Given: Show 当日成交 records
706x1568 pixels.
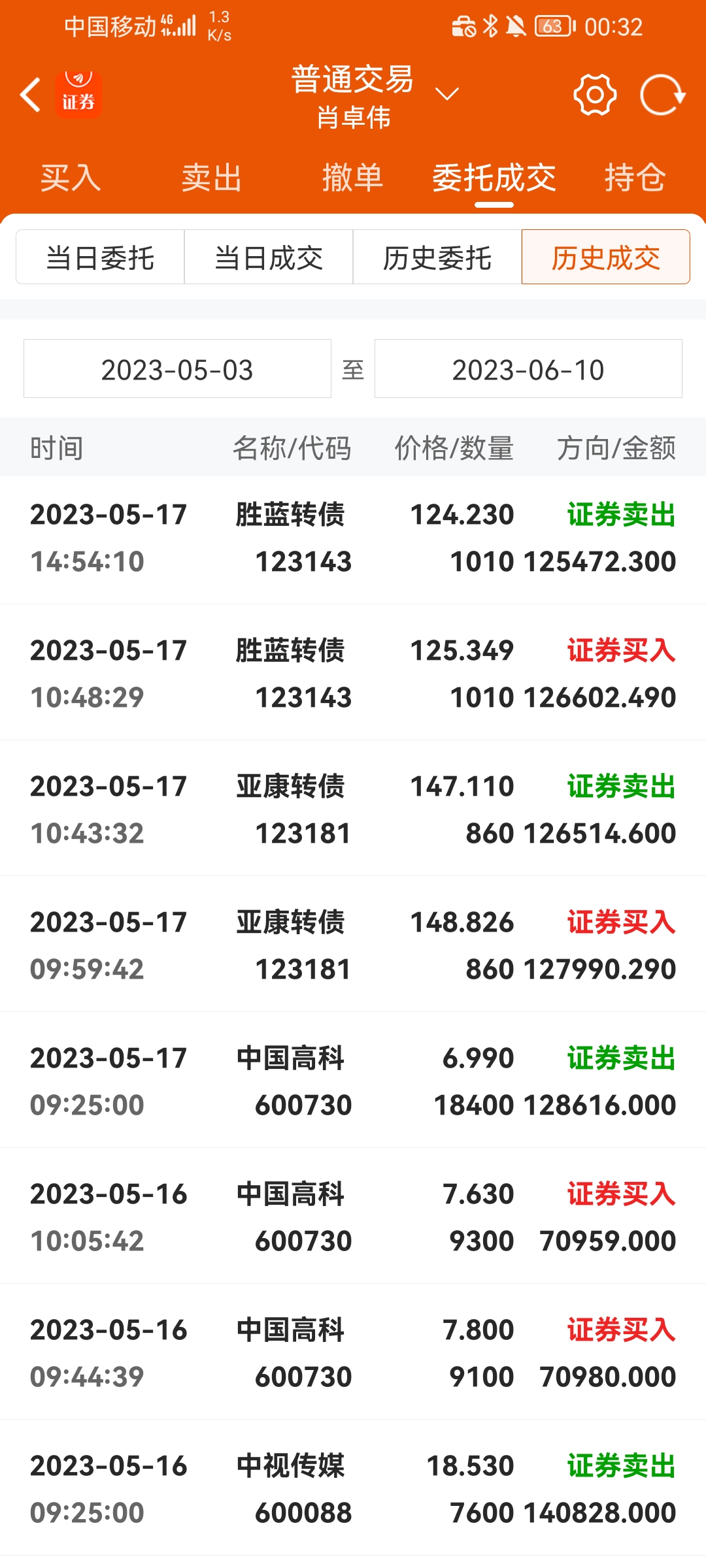Looking at the screenshot, I should (x=269, y=257).
